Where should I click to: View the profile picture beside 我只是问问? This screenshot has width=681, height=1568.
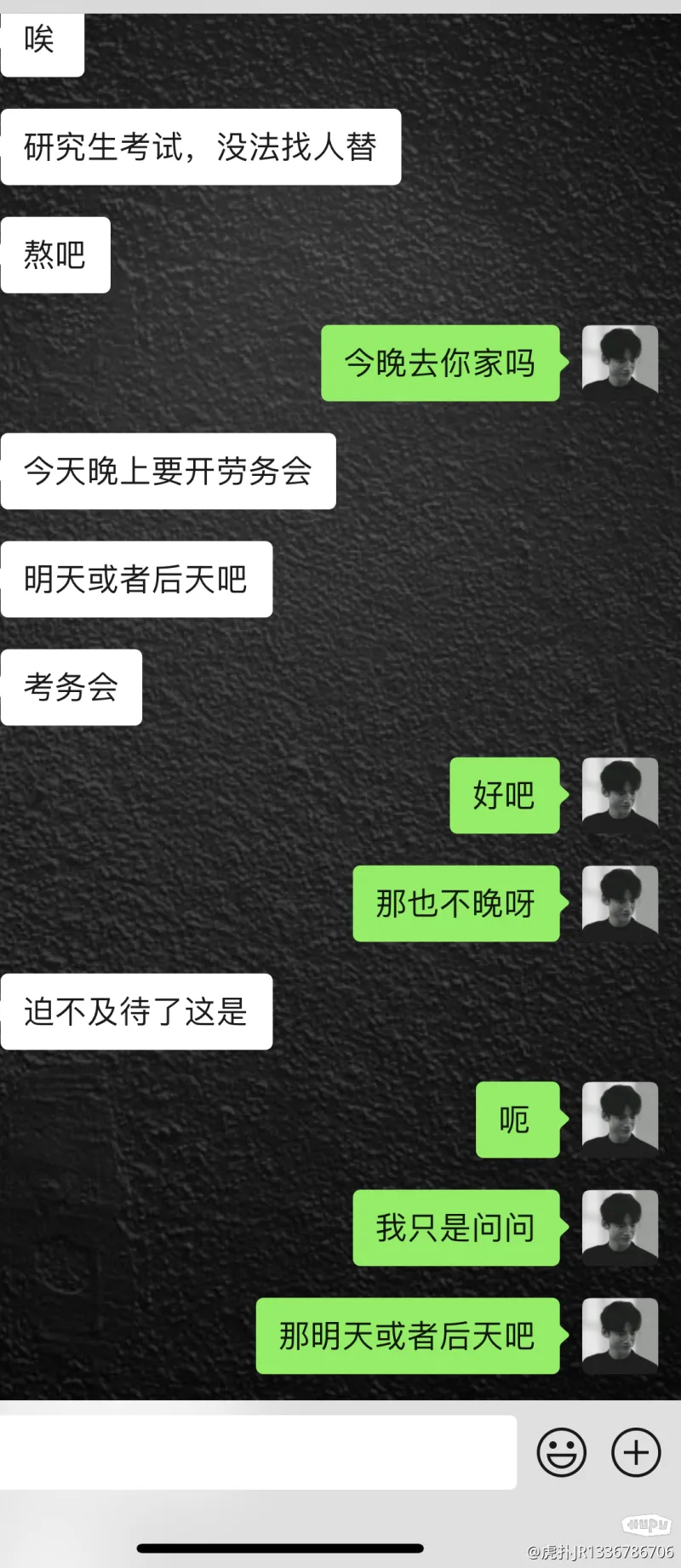coord(620,1228)
